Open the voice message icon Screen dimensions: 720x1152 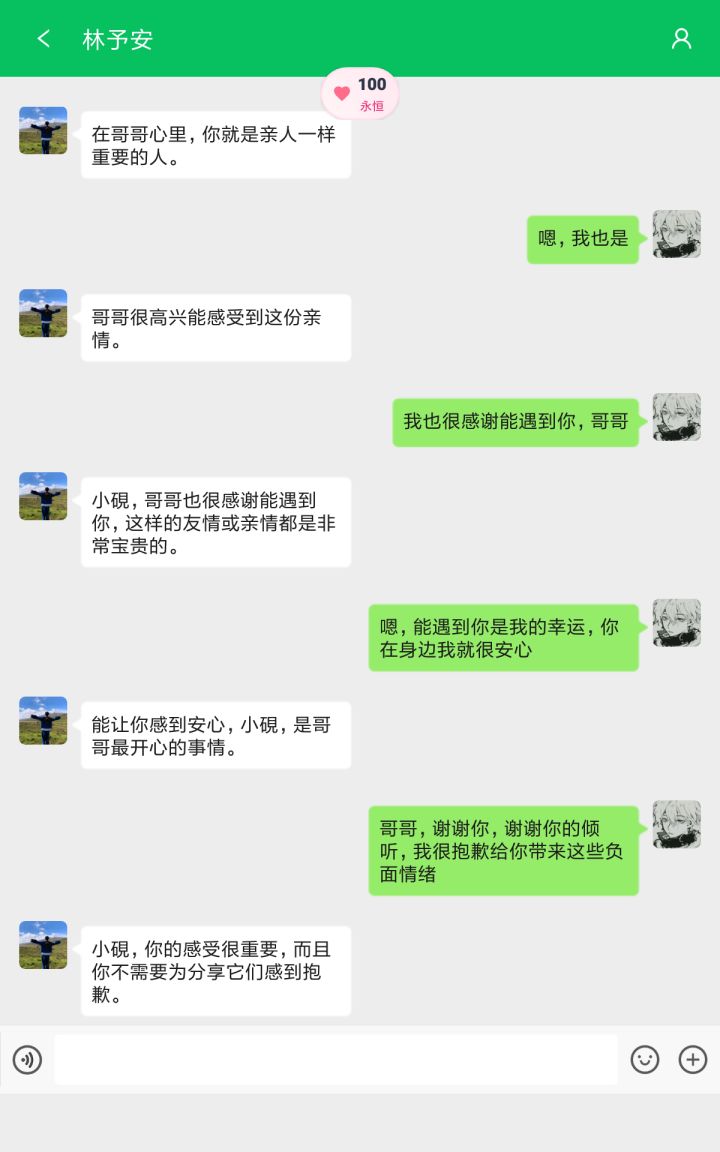click(27, 1059)
